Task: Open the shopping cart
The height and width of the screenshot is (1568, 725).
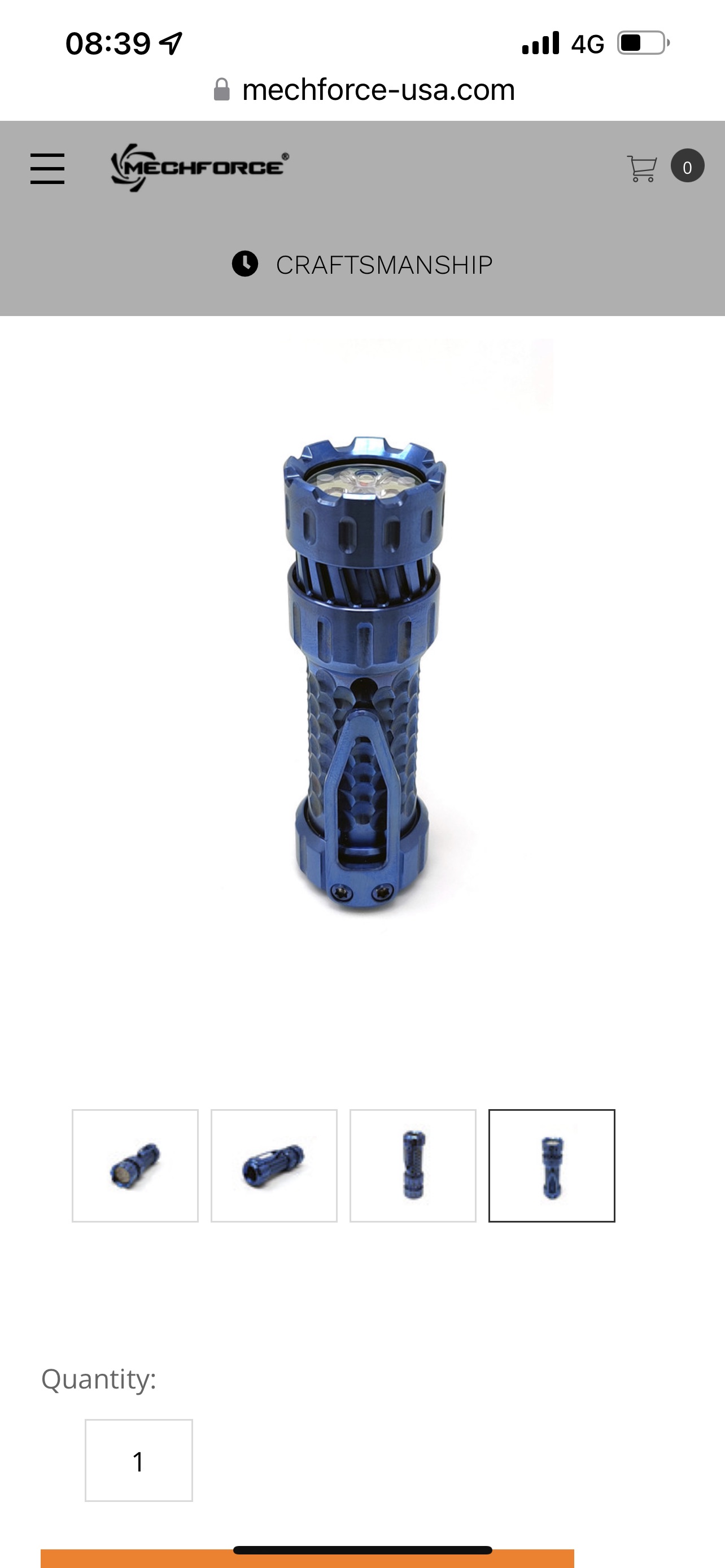Action: (x=643, y=168)
